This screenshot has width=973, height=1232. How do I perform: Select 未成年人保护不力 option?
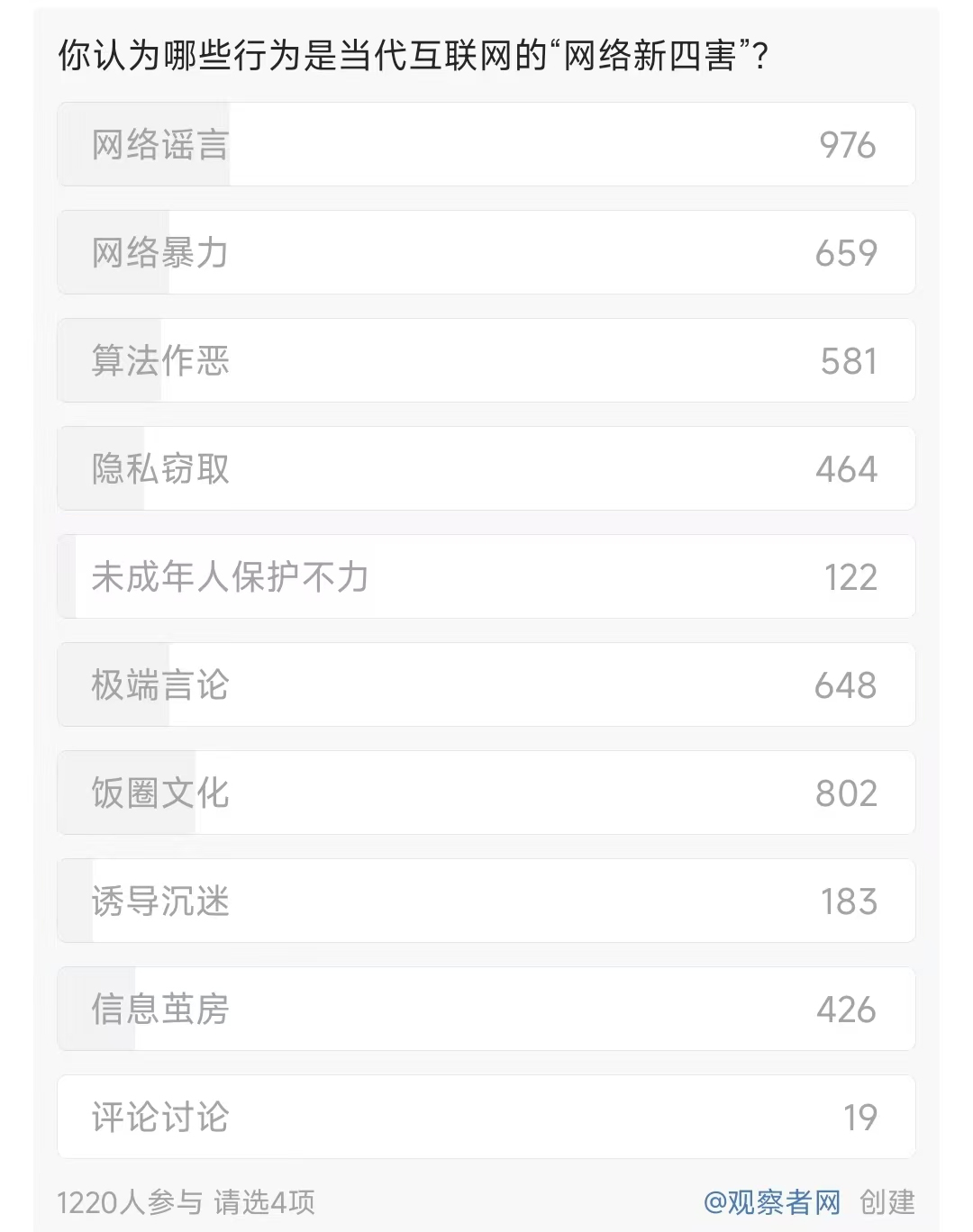486,577
